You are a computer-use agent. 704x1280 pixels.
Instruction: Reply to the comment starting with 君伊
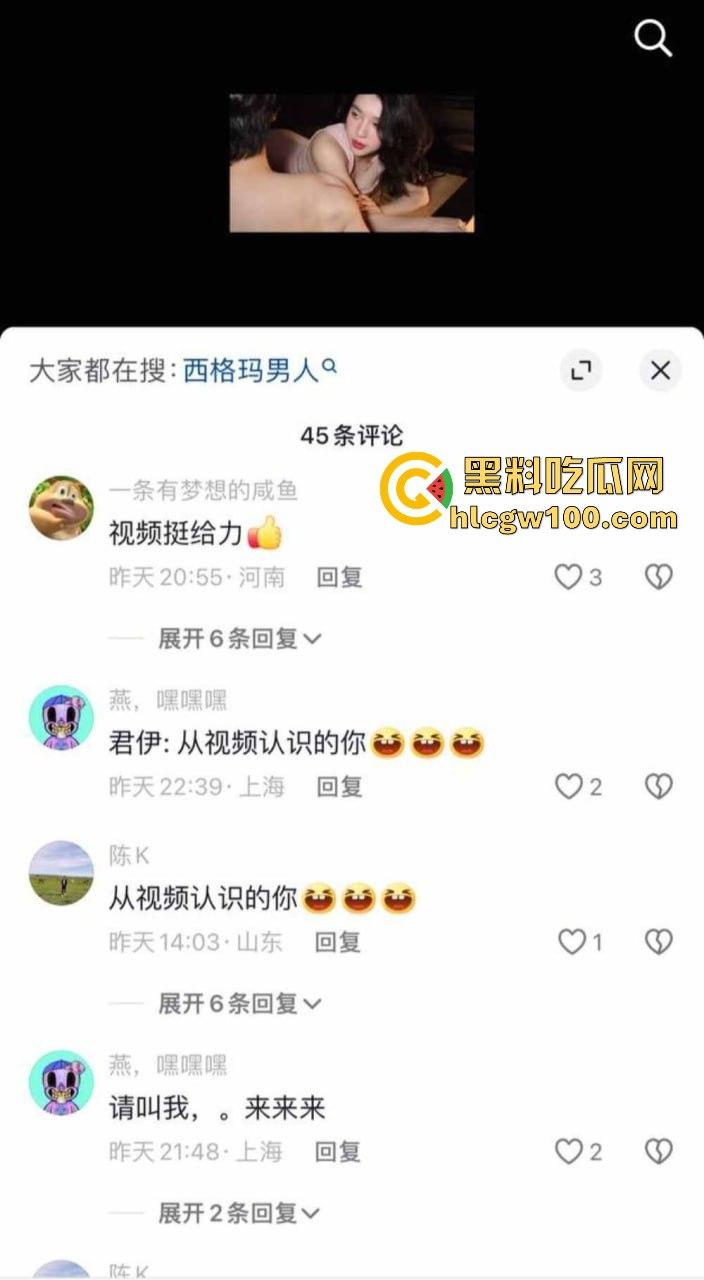[339, 787]
